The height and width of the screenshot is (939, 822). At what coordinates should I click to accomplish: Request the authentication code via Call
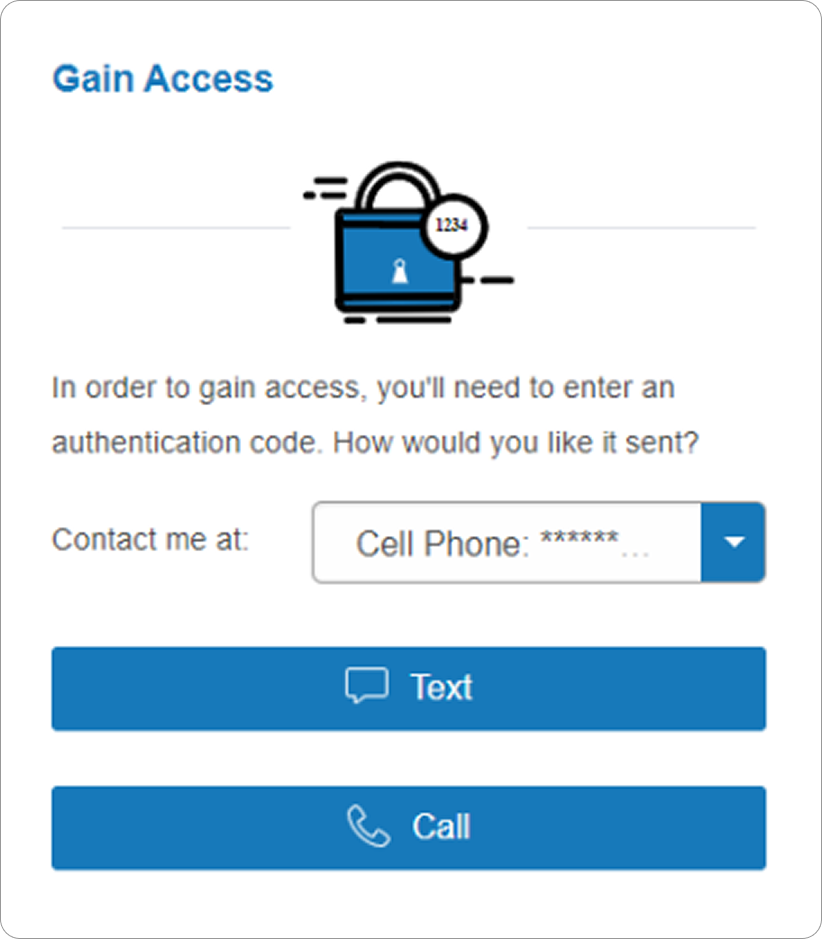(x=408, y=827)
